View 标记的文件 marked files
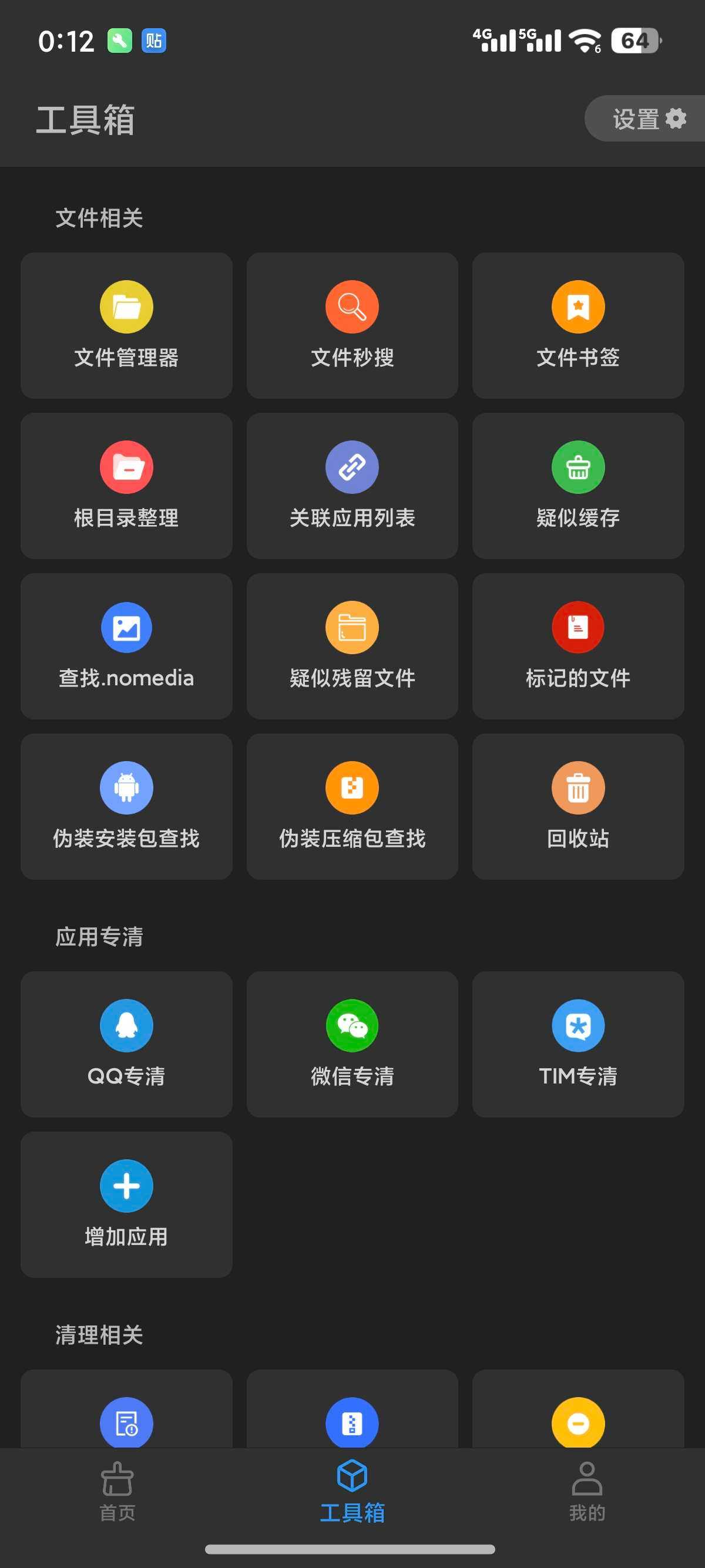The height and width of the screenshot is (1568, 705). [x=578, y=646]
